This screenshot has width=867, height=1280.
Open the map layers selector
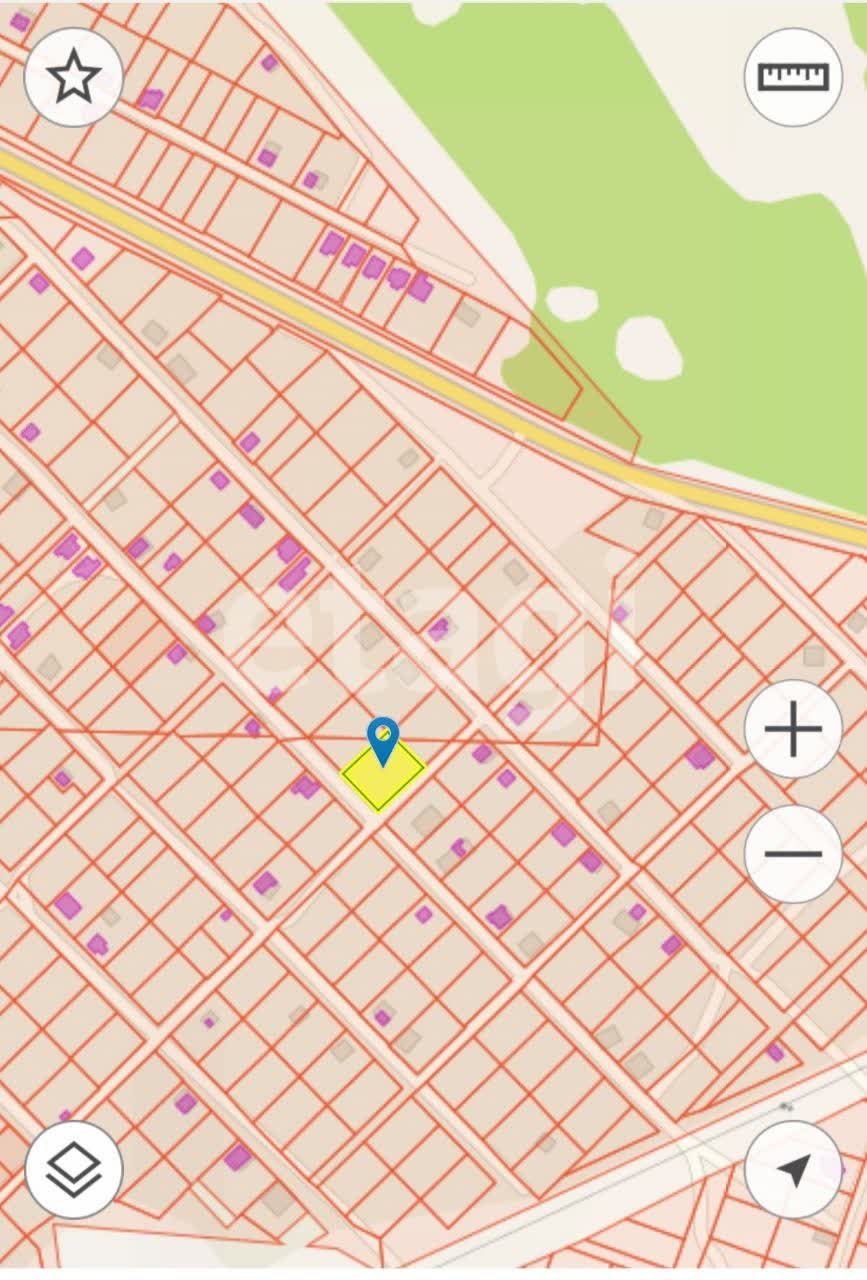coord(74,1169)
